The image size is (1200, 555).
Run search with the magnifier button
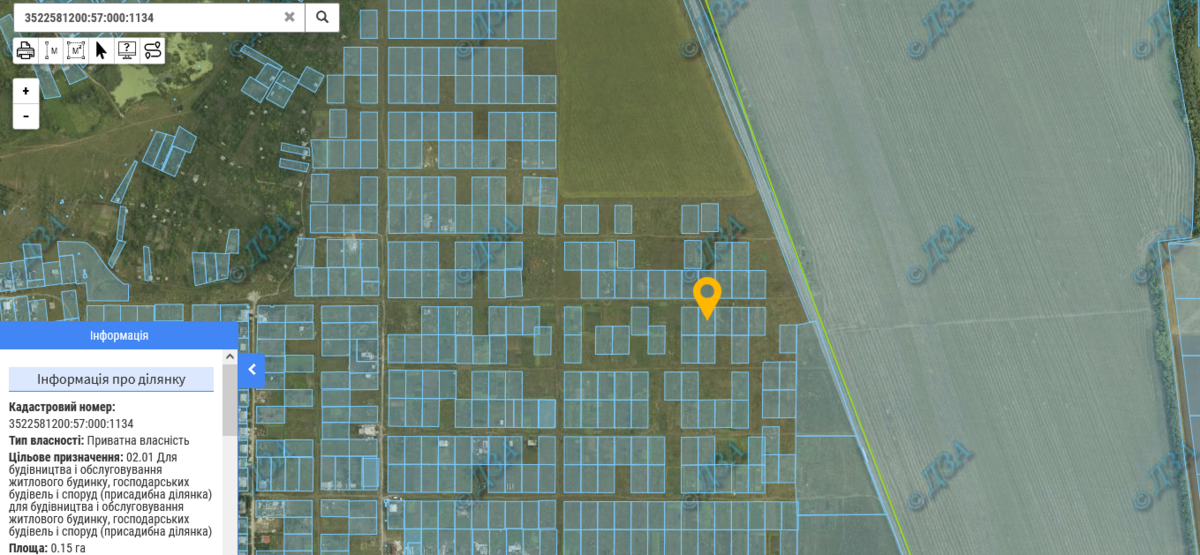pos(322,17)
